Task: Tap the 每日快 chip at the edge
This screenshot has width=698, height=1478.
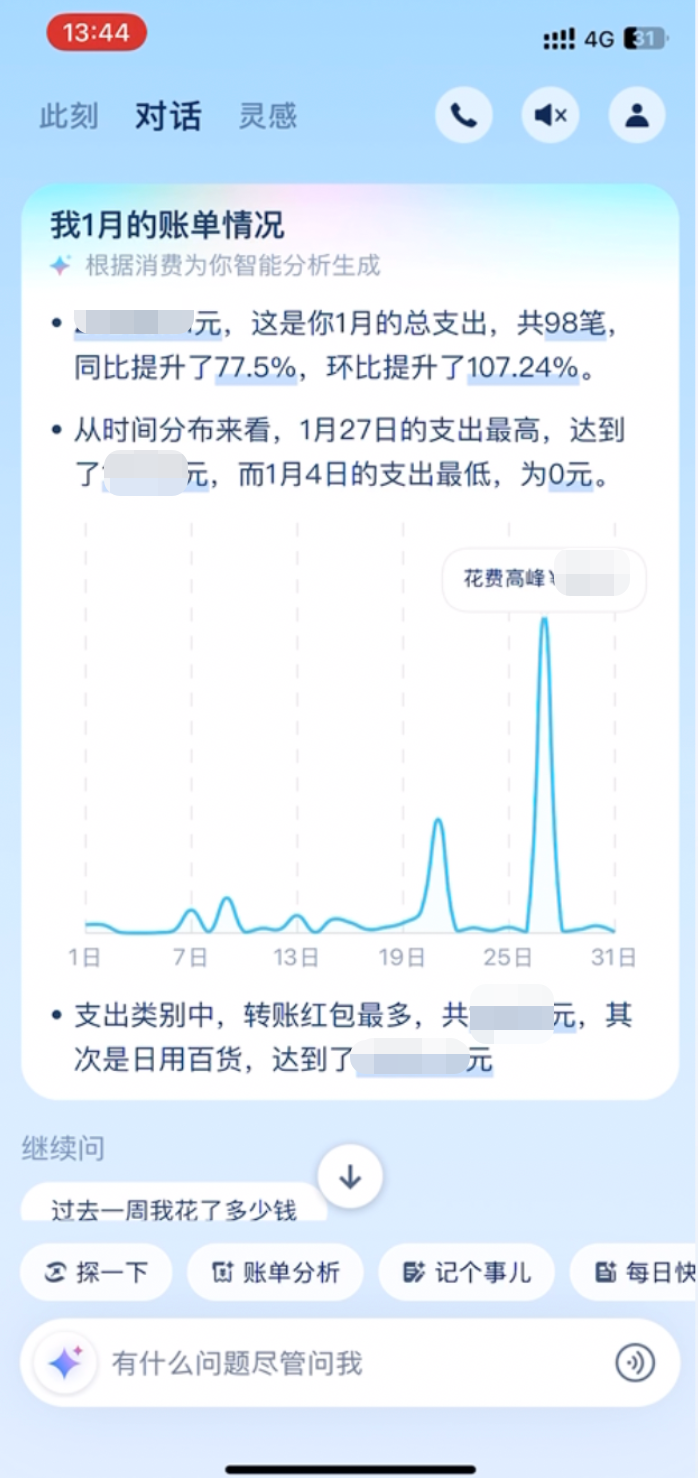Action: pos(634,1272)
